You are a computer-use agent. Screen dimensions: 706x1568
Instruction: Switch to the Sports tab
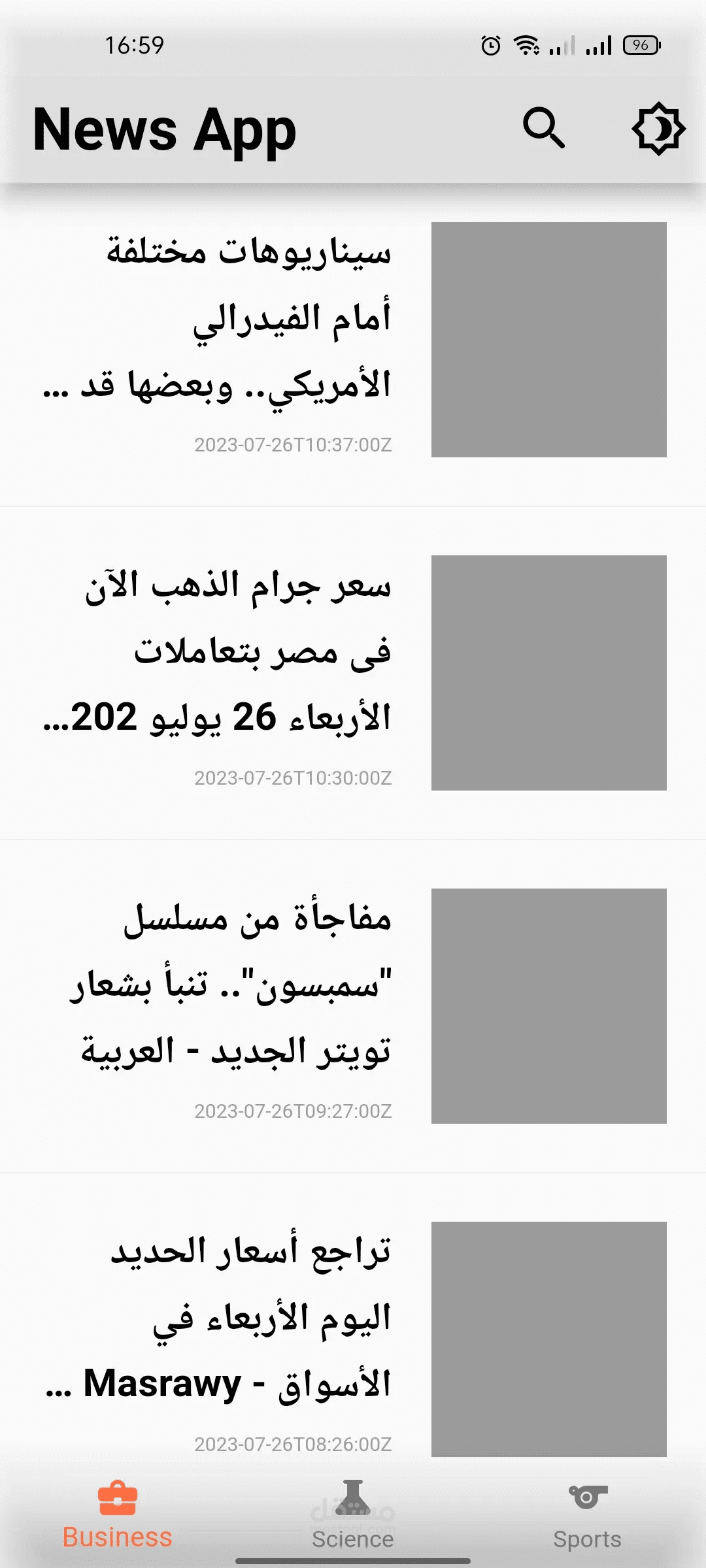point(587,1514)
